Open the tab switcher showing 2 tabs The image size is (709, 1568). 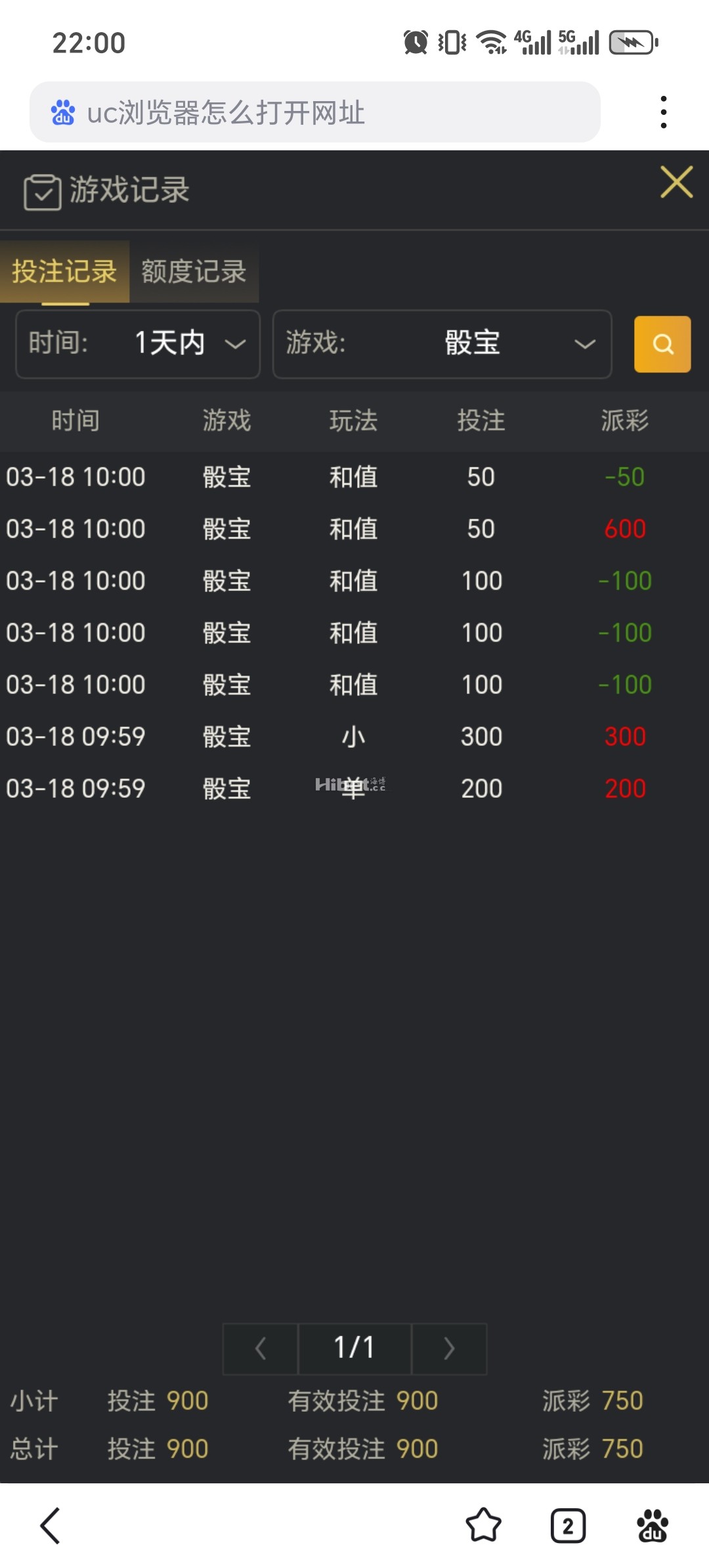[x=568, y=1525]
